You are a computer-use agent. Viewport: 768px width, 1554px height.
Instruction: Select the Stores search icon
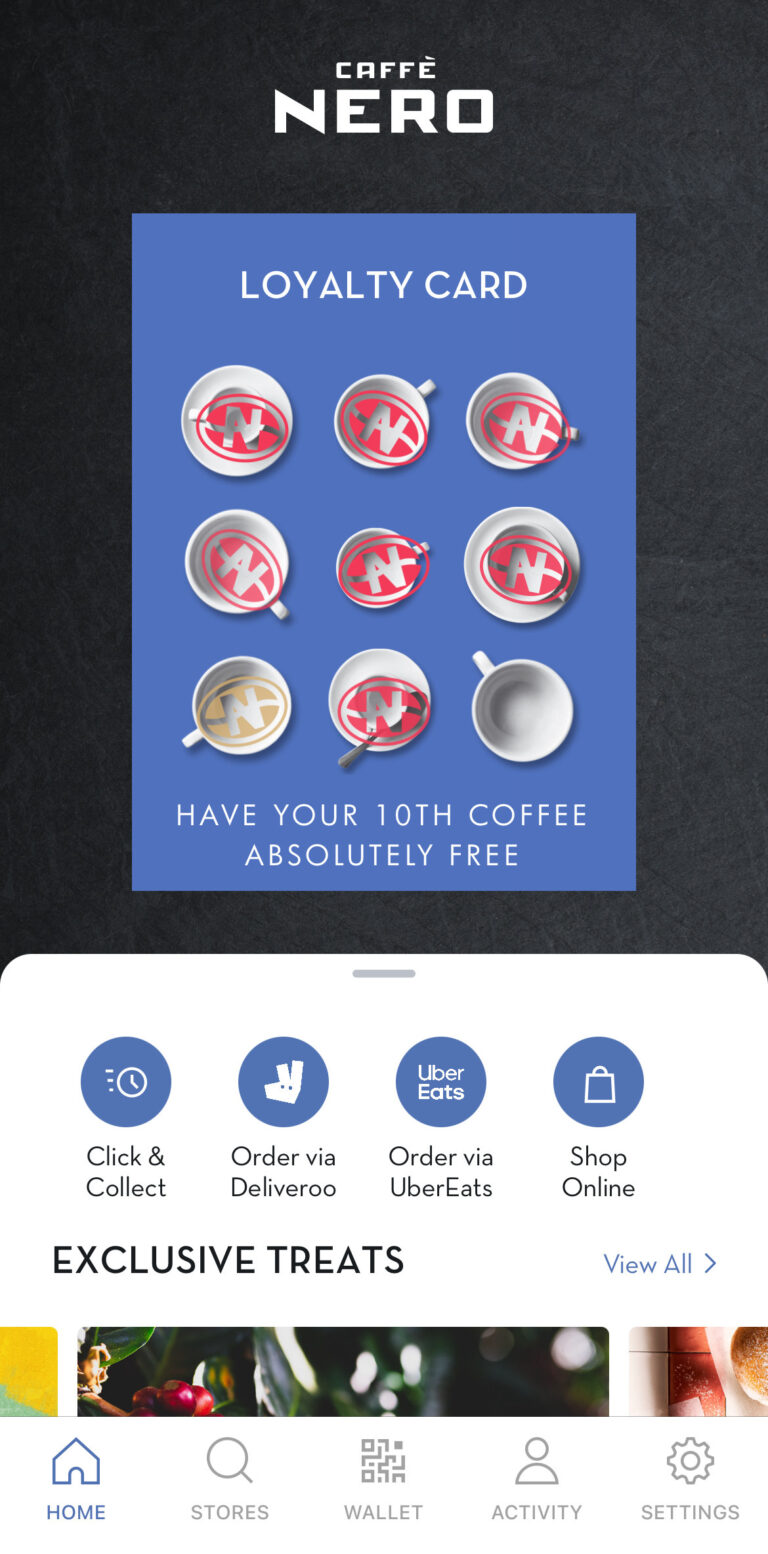229,1462
